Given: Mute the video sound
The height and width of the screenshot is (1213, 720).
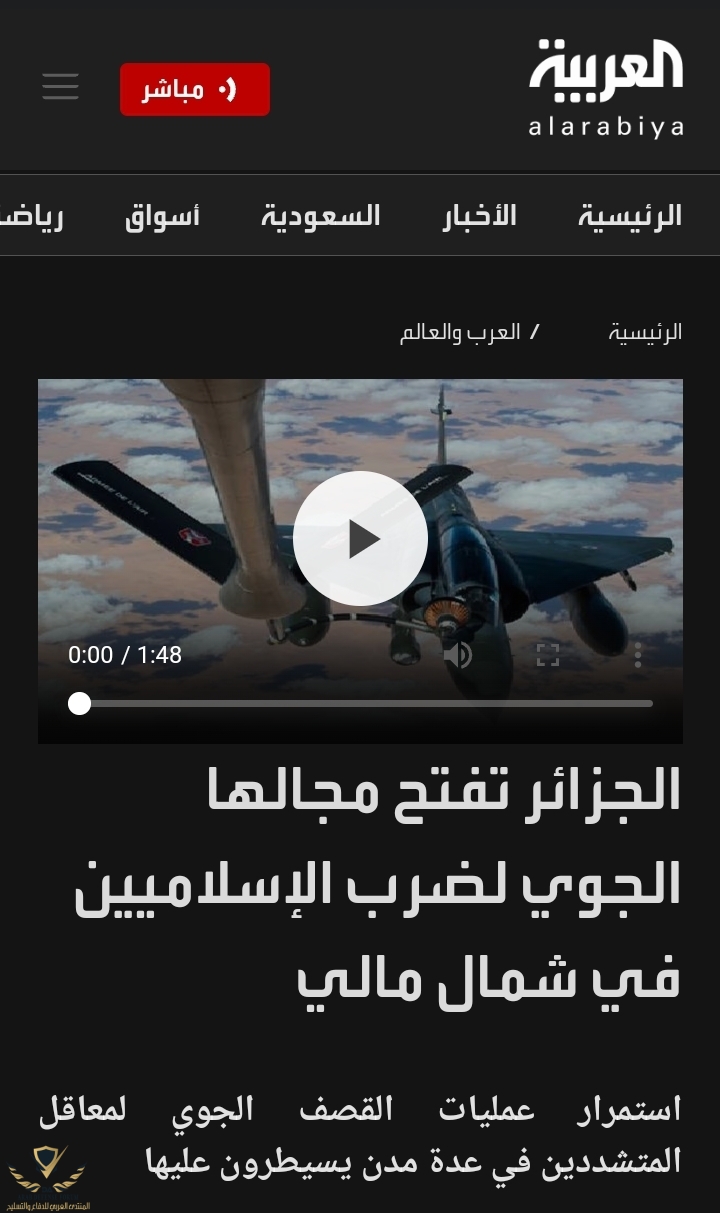Looking at the screenshot, I should [457, 655].
